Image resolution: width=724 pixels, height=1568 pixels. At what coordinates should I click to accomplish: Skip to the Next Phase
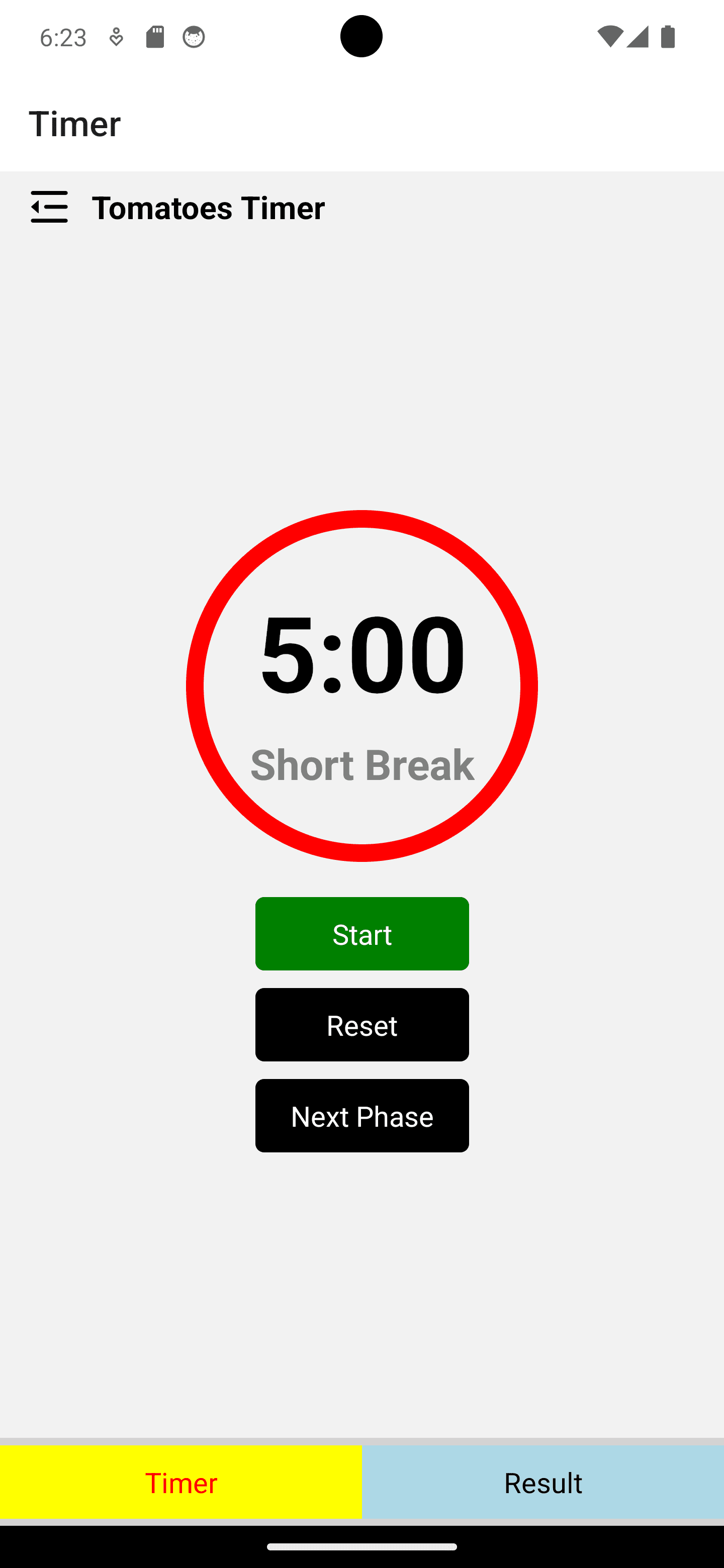pyautogui.click(x=361, y=1116)
